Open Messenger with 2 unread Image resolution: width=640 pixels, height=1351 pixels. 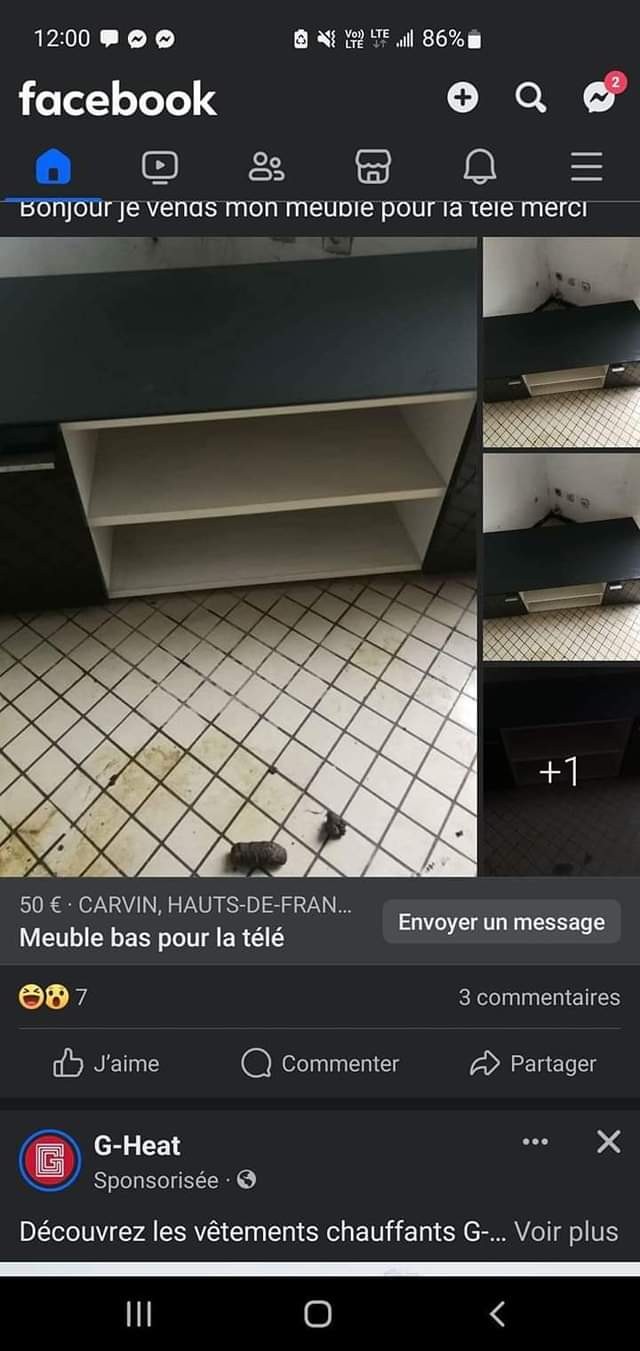(600, 97)
